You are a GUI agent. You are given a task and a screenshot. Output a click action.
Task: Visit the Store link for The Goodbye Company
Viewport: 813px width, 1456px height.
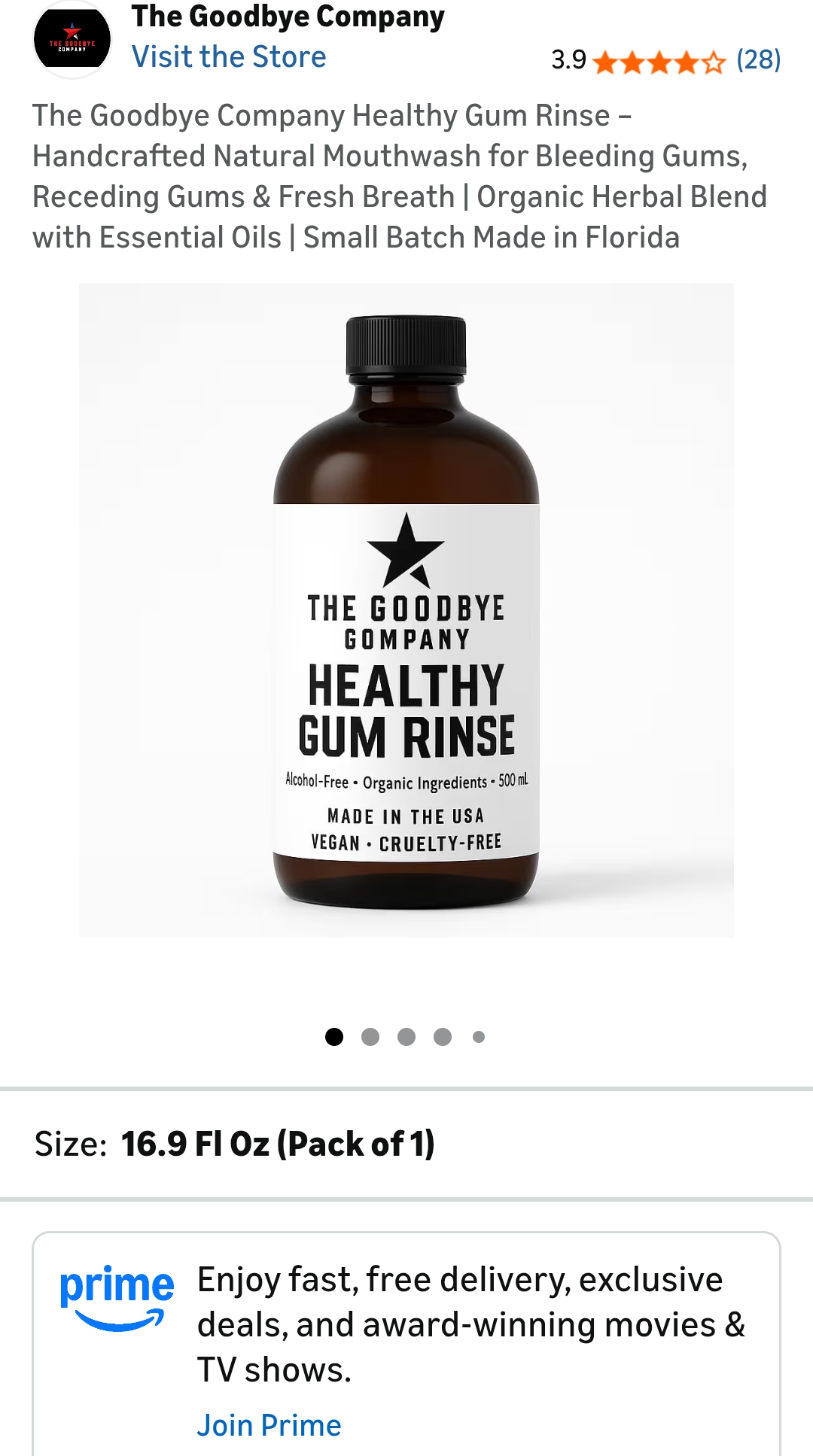point(229,57)
